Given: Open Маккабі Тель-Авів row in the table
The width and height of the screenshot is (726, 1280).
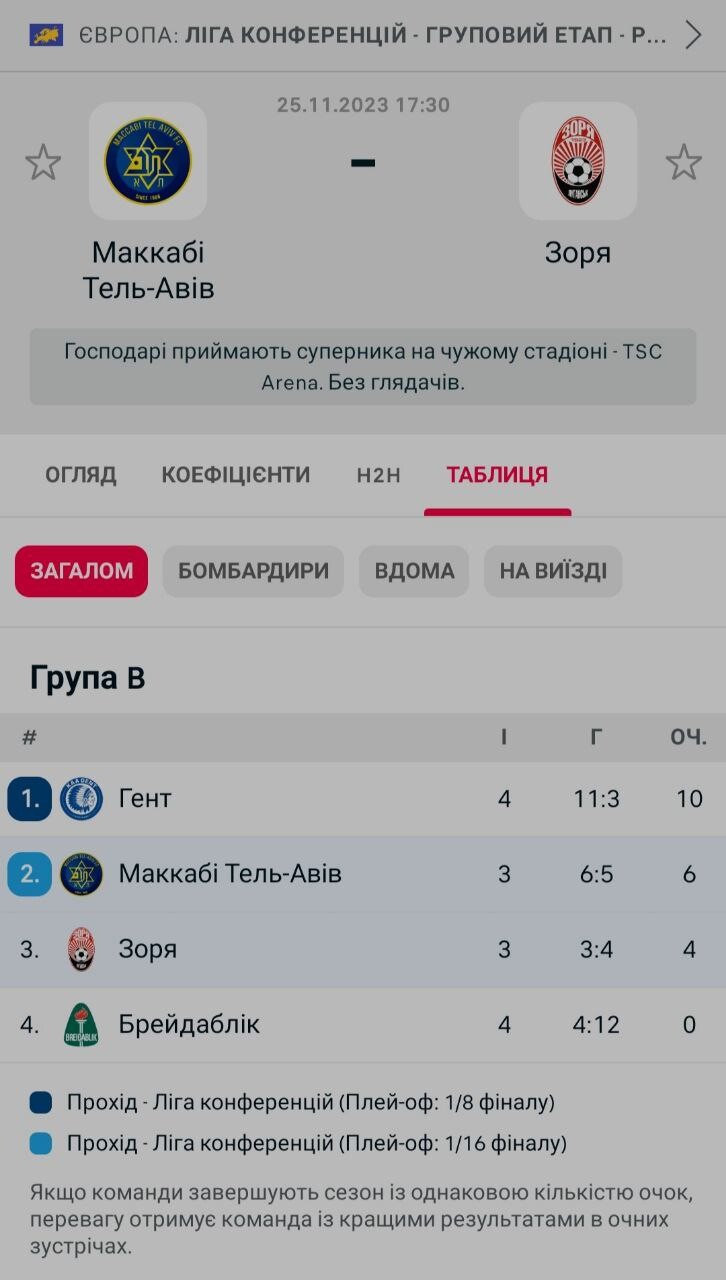Looking at the screenshot, I should (x=363, y=874).
